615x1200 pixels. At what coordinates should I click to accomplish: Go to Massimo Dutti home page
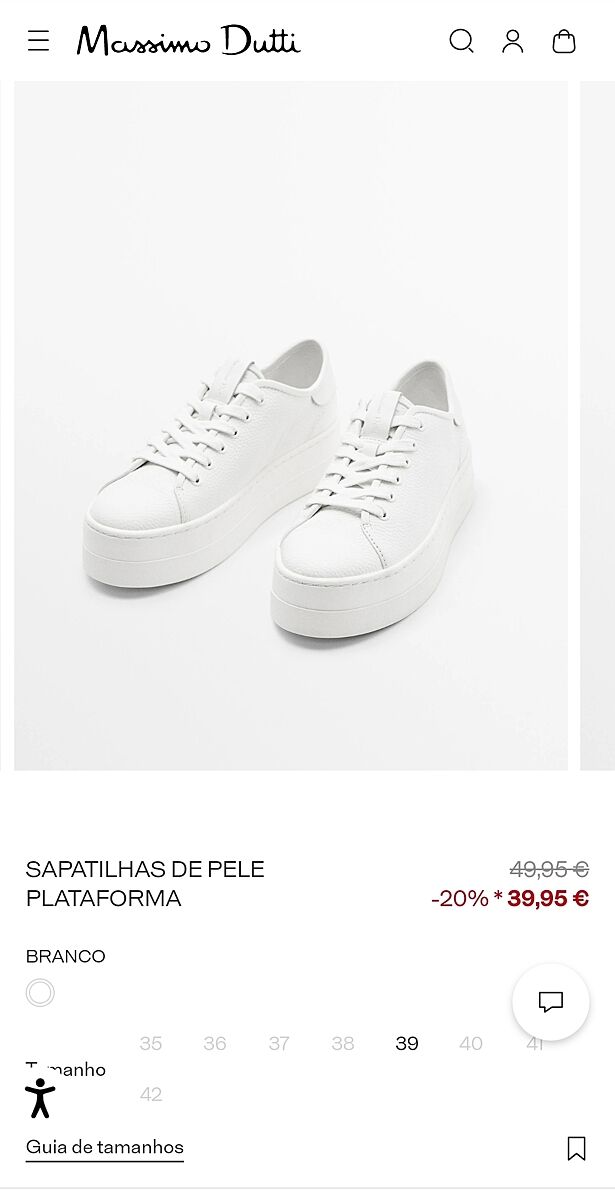(x=188, y=41)
